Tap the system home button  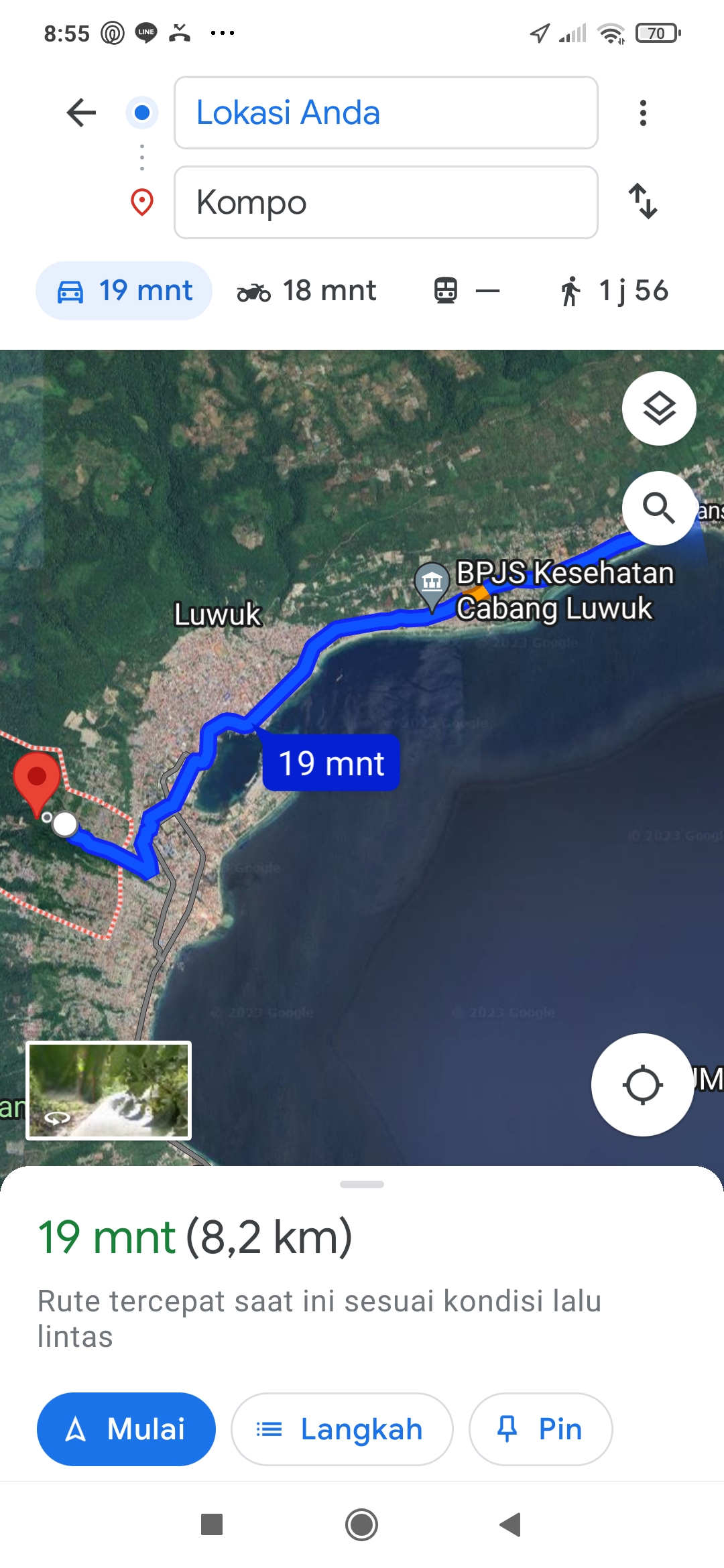coord(361,1525)
